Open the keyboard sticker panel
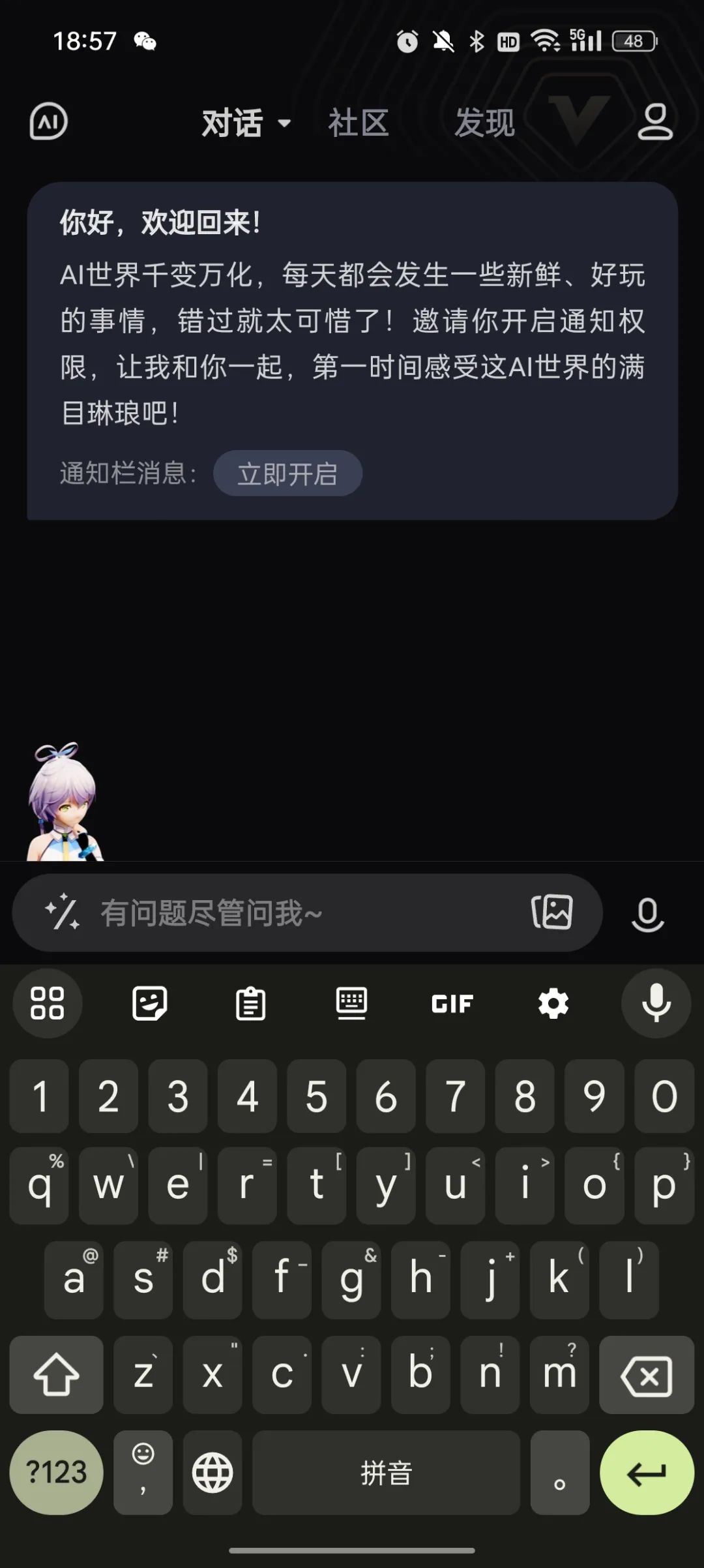The width and height of the screenshot is (704, 1568). pyautogui.click(x=149, y=1003)
